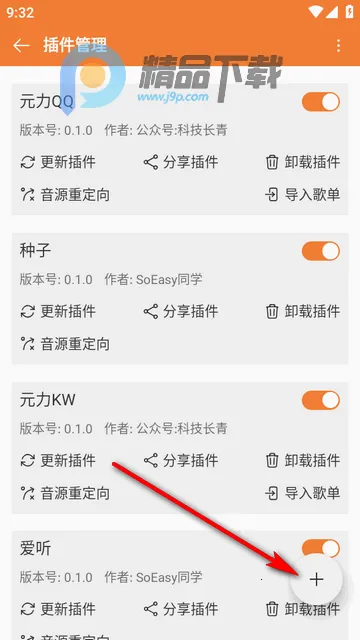
Task: Update the 元力QQ plugin (更新插件)
Action: (x=58, y=162)
